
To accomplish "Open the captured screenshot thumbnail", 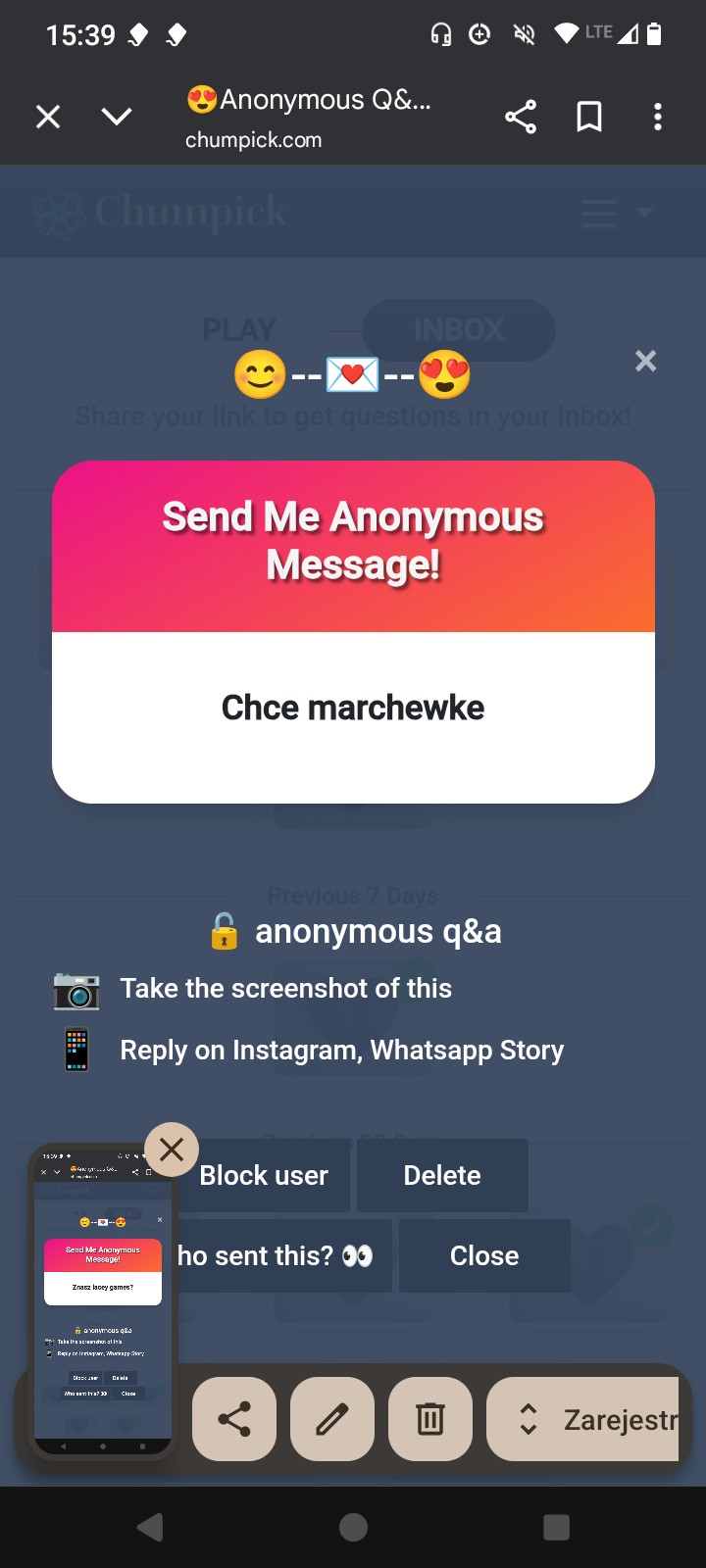I will click(103, 1301).
